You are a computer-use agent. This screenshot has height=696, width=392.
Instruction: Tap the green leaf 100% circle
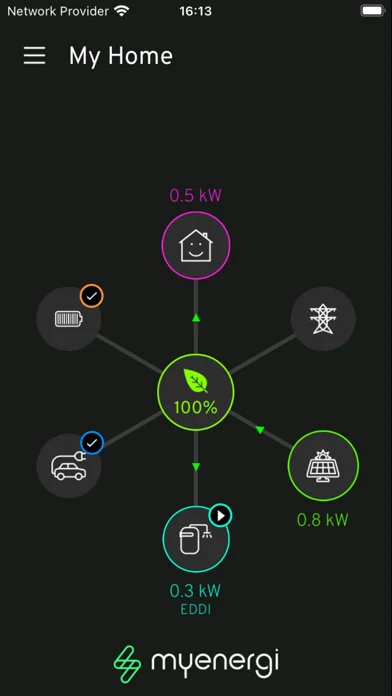[196, 392]
